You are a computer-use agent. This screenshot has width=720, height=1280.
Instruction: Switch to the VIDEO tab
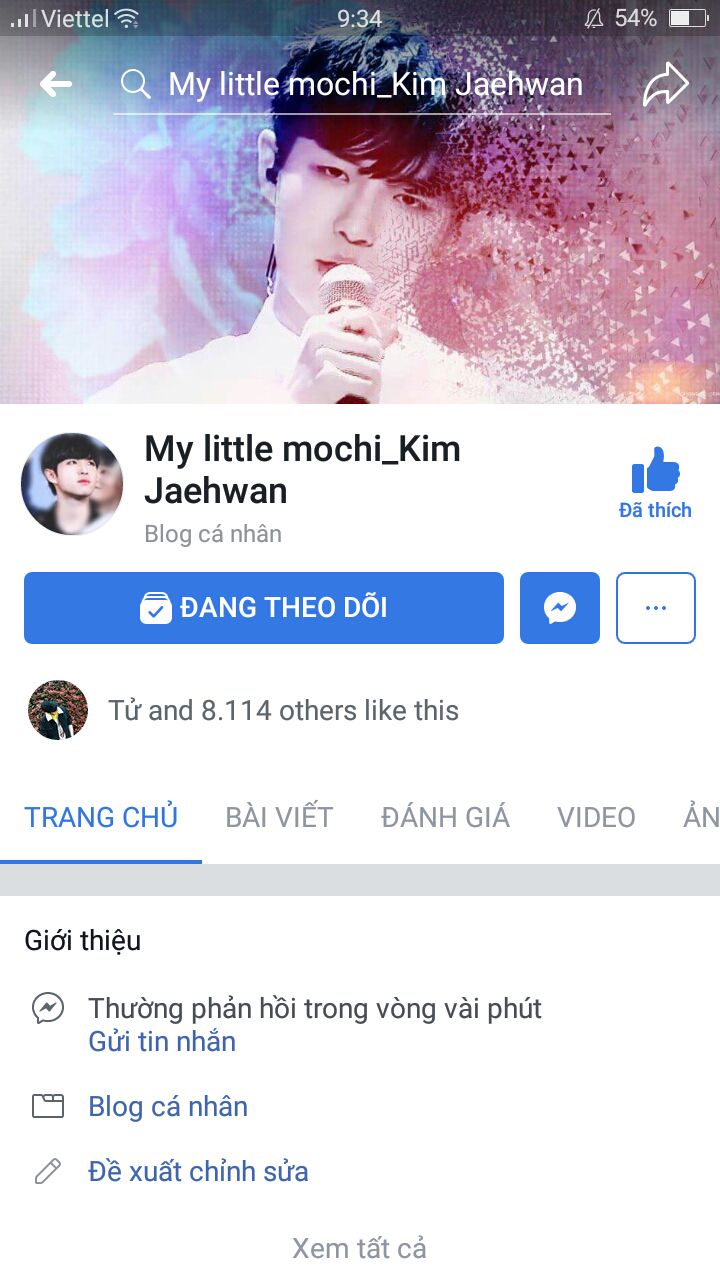click(596, 817)
